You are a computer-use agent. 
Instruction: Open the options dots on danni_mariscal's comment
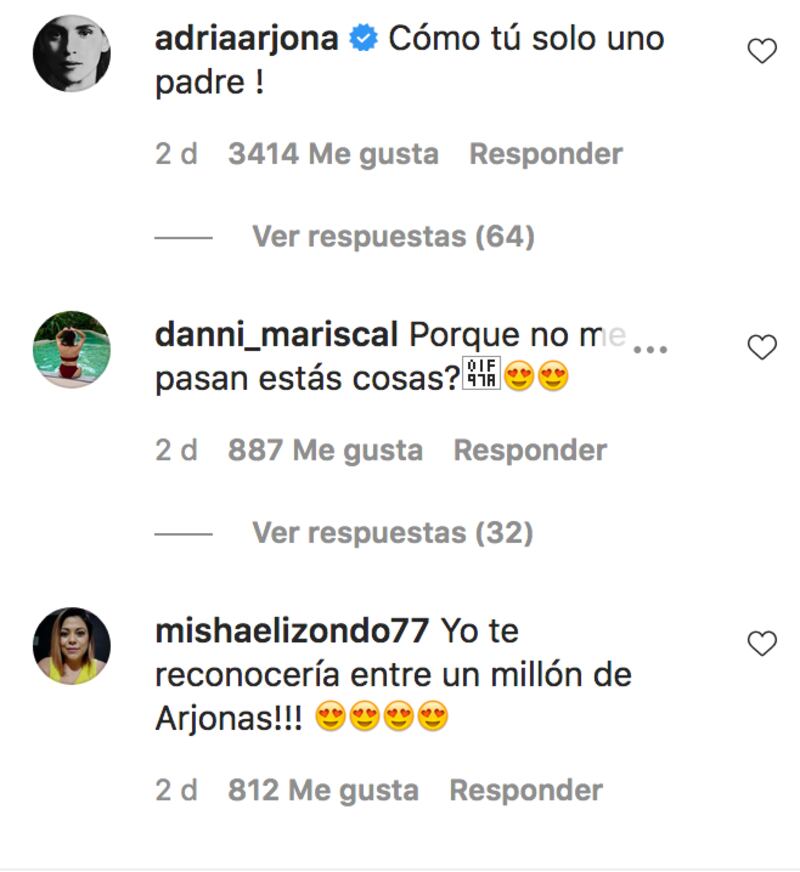click(651, 349)
